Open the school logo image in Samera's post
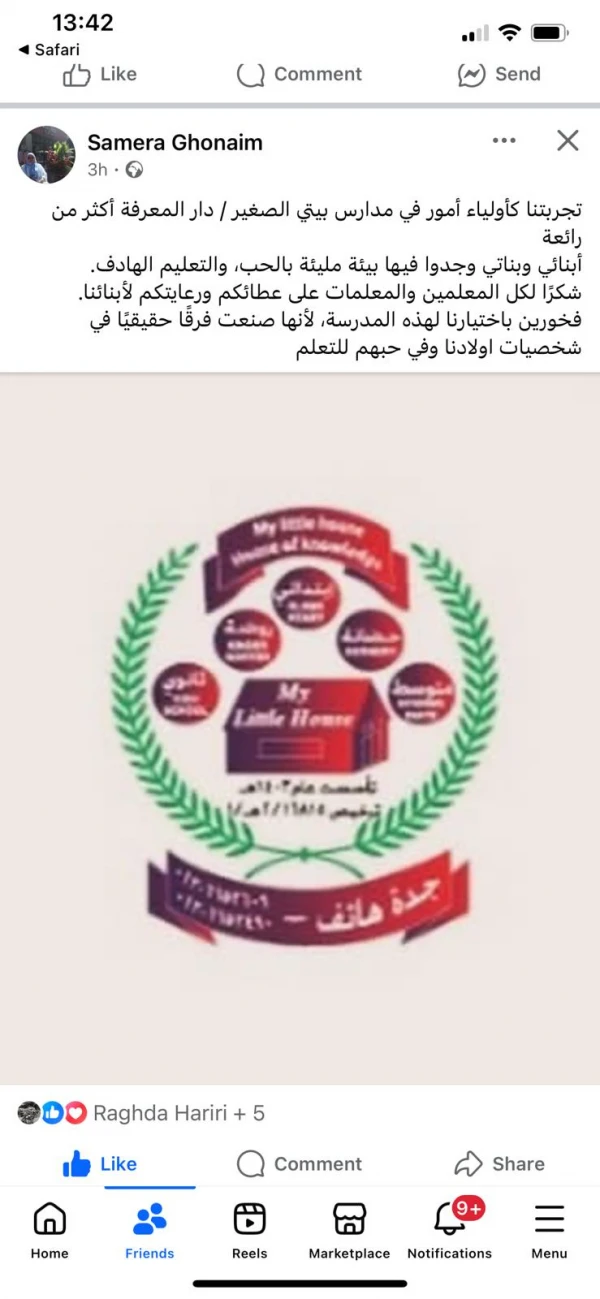 pos(300,728)
